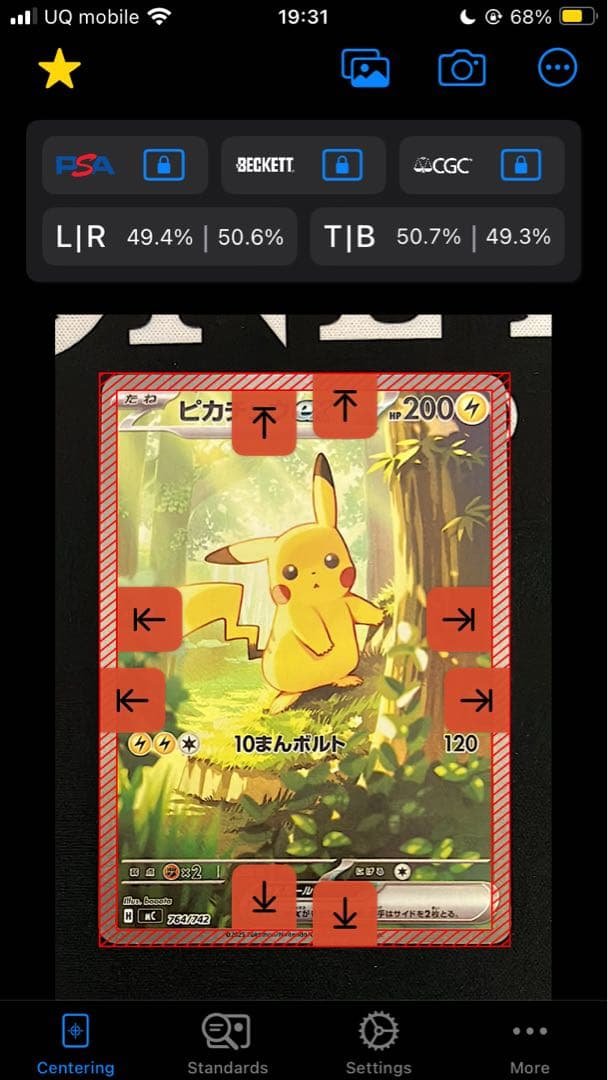Open the camera to capture a card
Viewport: 608px width, 1080px height.
pyautogui.click(x=462, y=69)
